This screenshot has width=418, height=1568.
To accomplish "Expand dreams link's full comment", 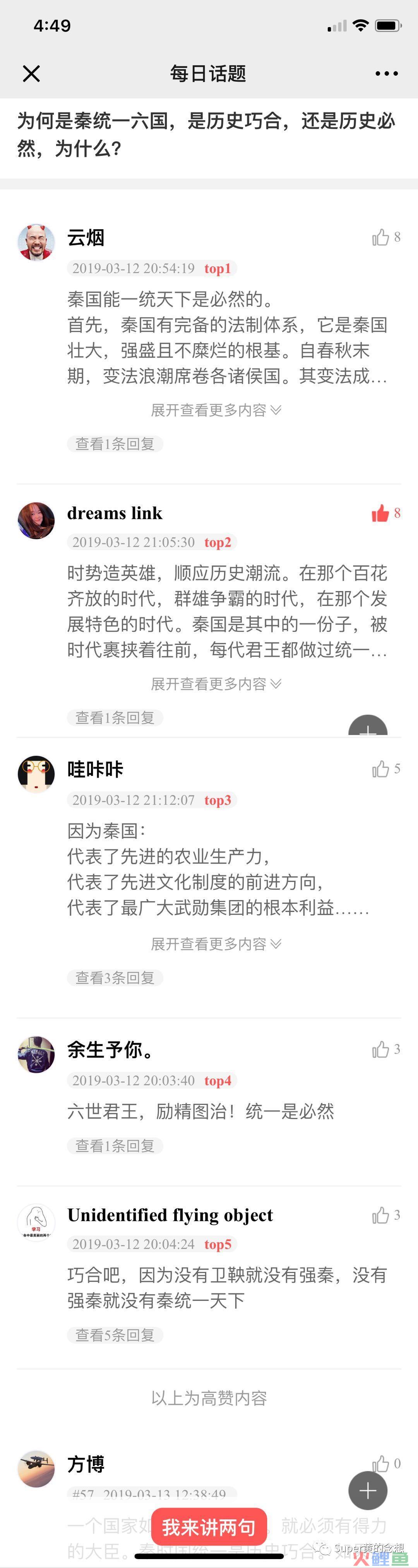I will click(216, 684).
